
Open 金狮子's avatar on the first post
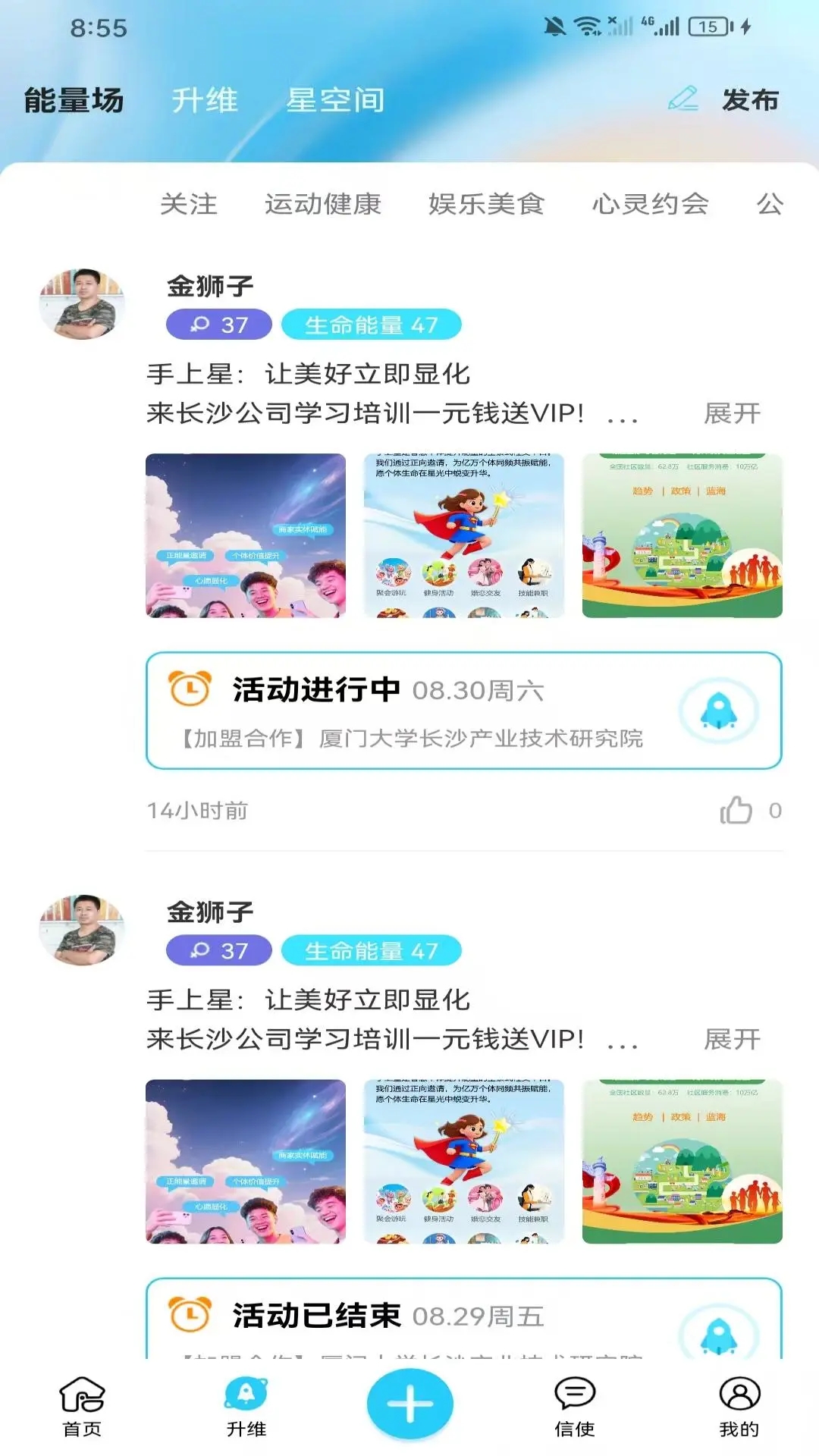[82, 303]
